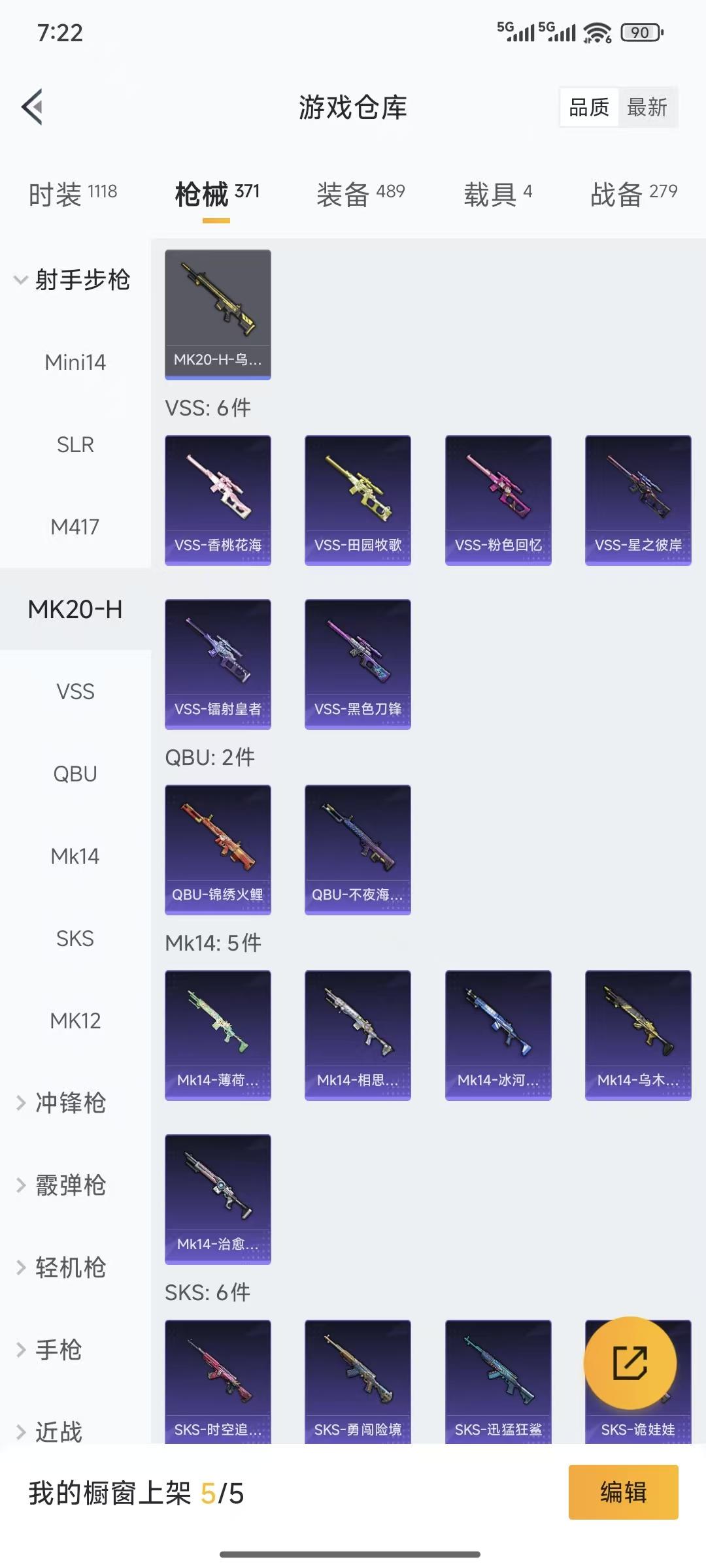This screenshot has width=706, height=1568.
Task: Switch to the 时装 tab
Action: point(73,193)
